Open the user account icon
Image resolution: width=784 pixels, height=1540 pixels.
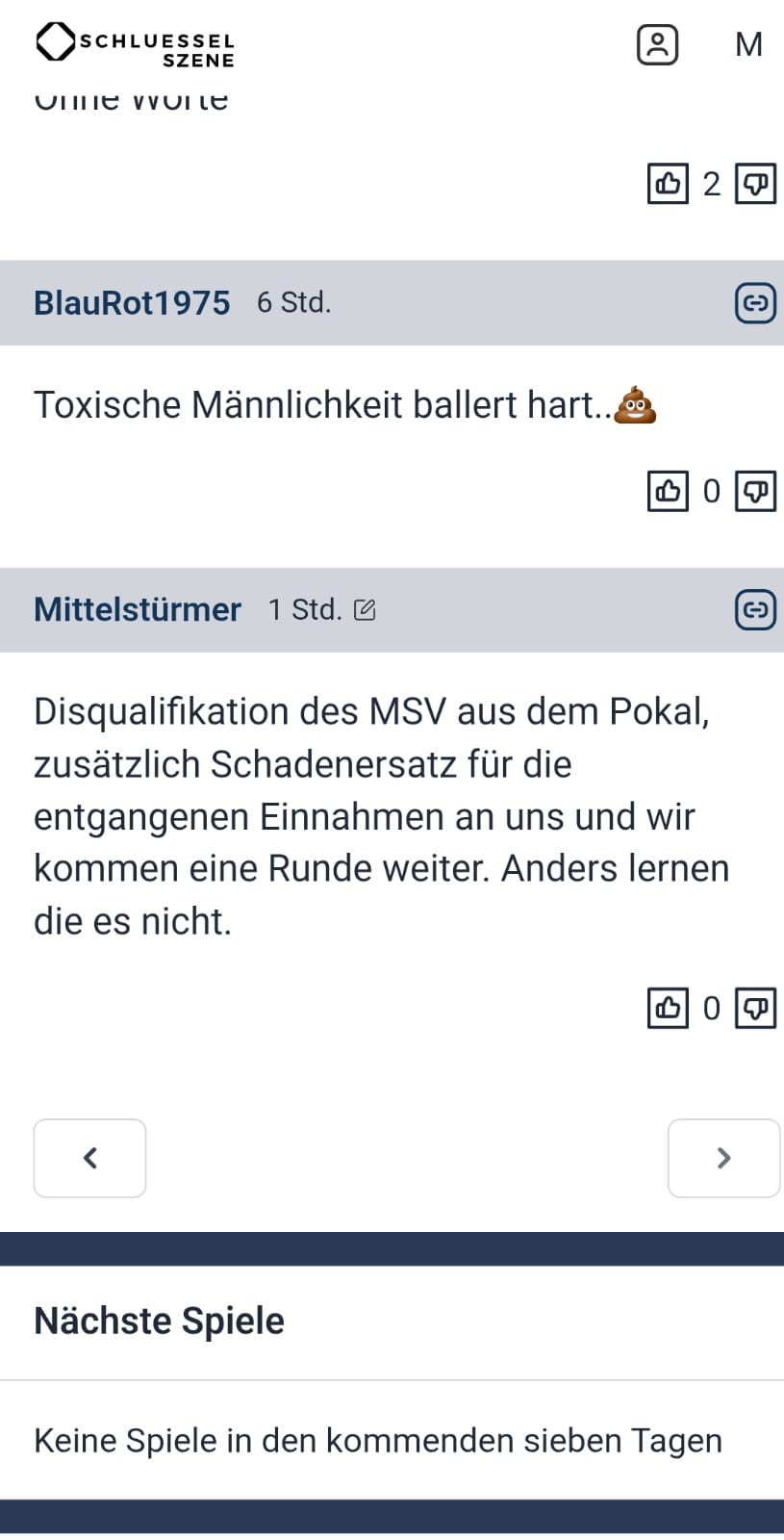coord(657,44)
